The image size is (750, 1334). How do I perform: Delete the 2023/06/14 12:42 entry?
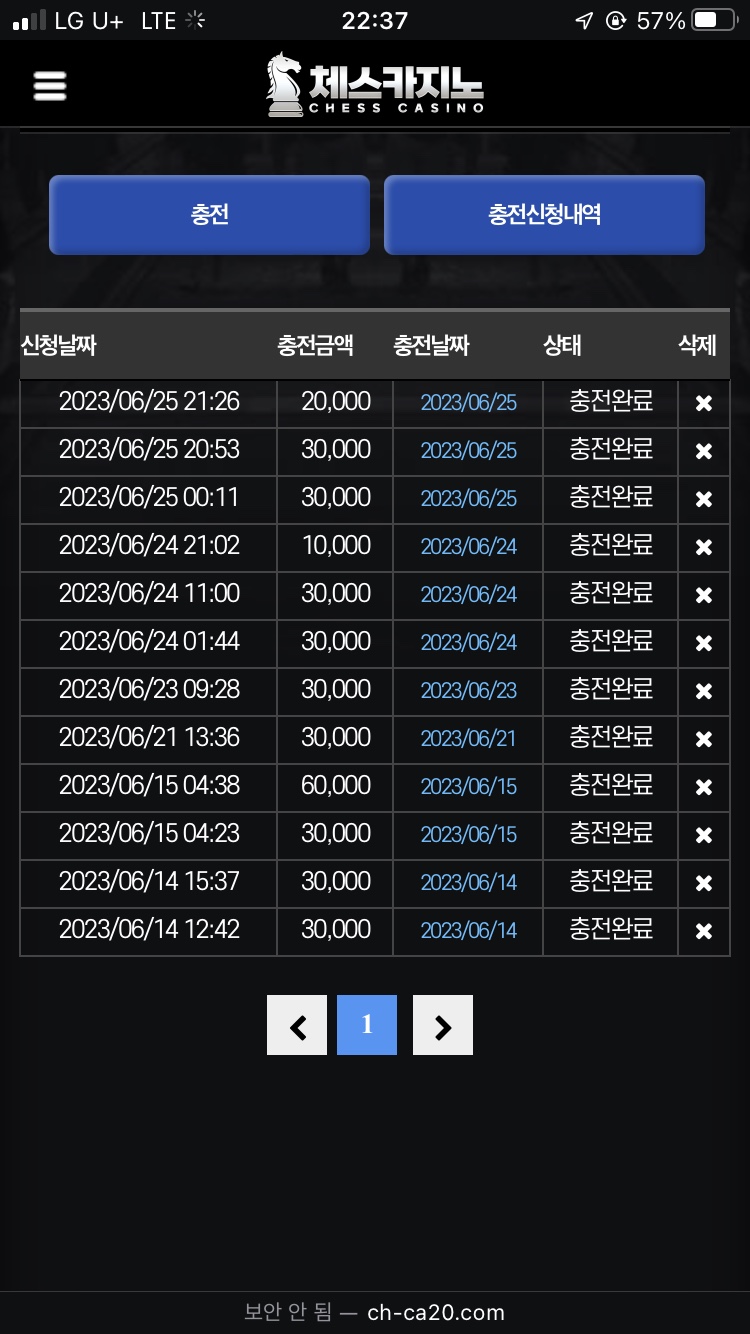(x=704, y=931)
